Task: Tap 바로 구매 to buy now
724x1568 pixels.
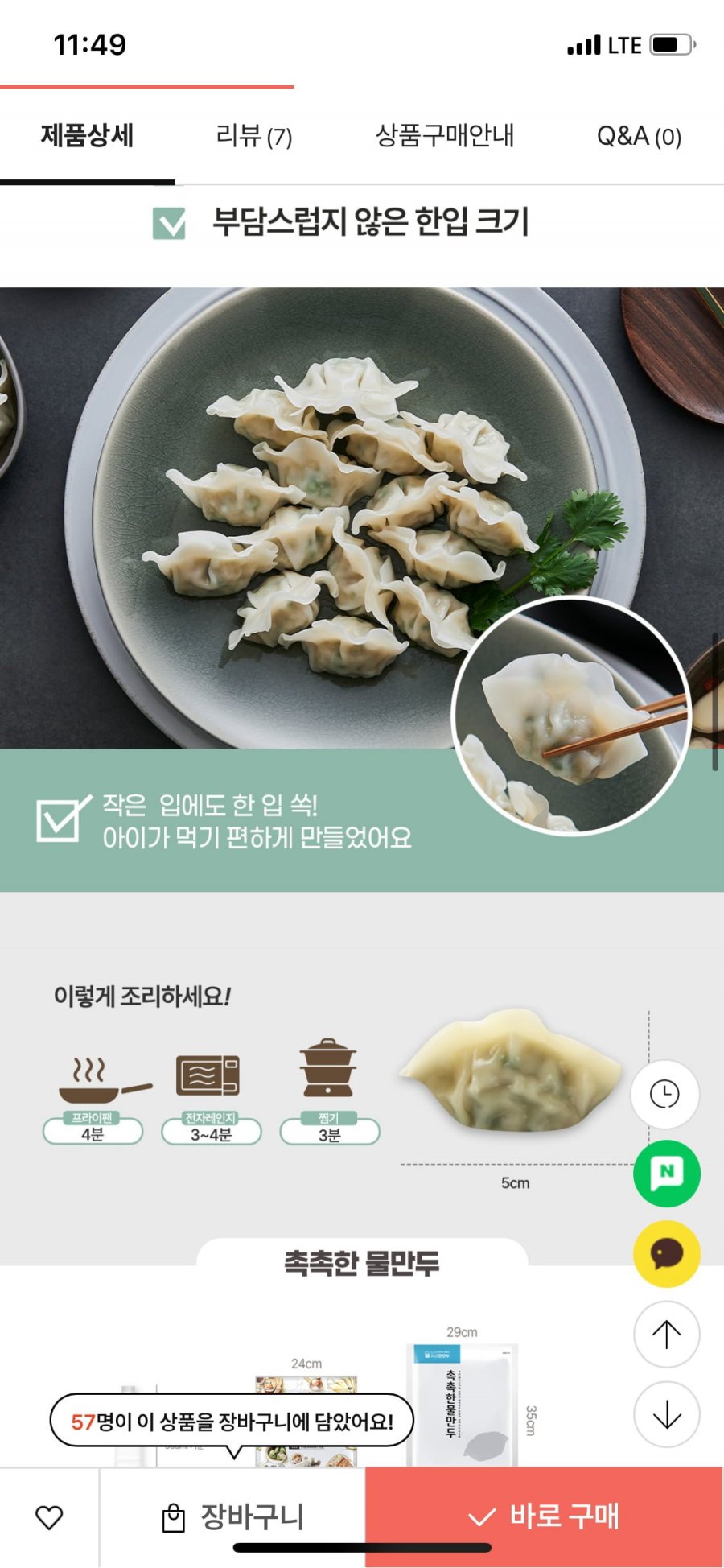Action: (544, 1517)
